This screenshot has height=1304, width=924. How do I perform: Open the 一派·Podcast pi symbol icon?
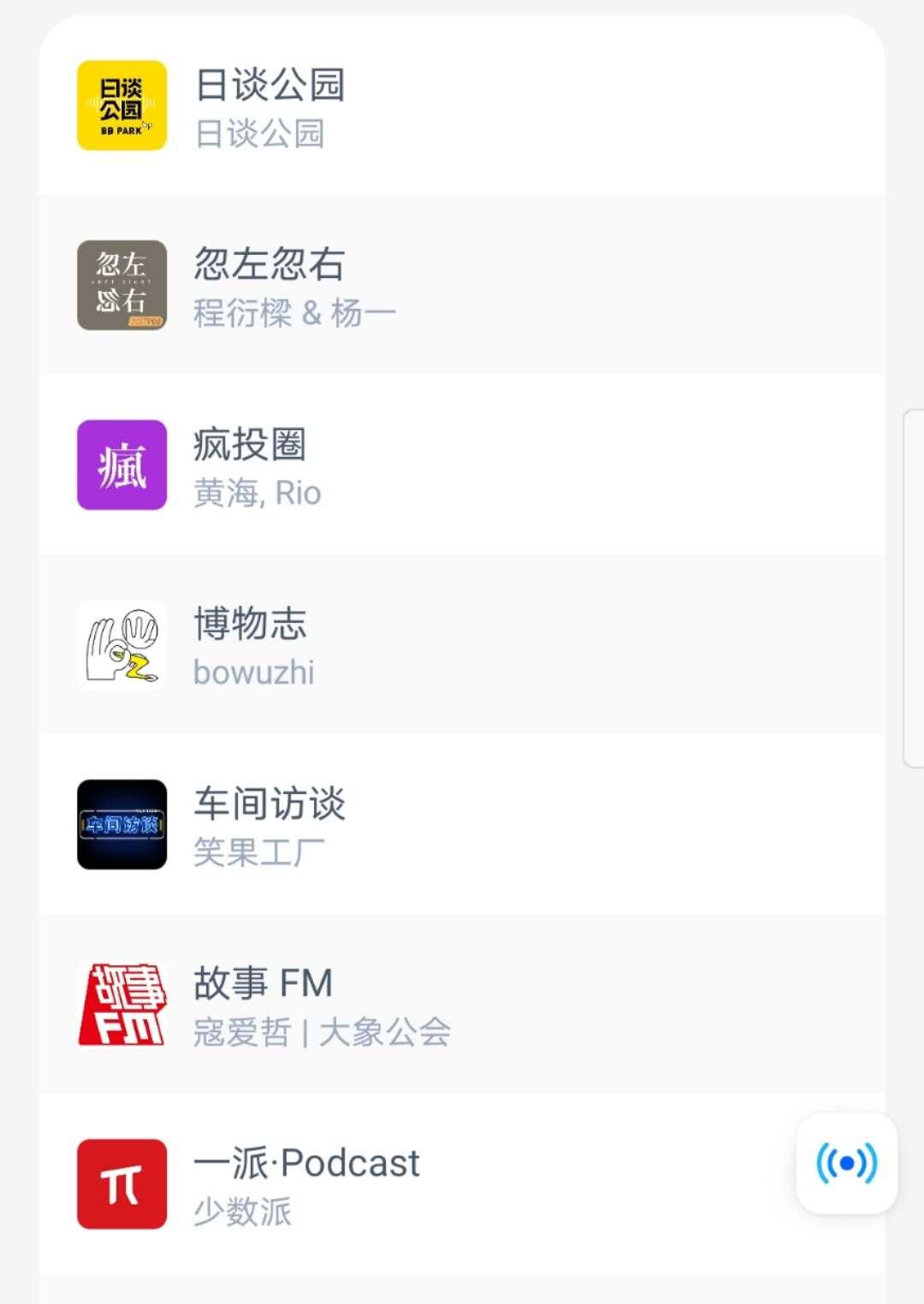(x=121, y=1184)
